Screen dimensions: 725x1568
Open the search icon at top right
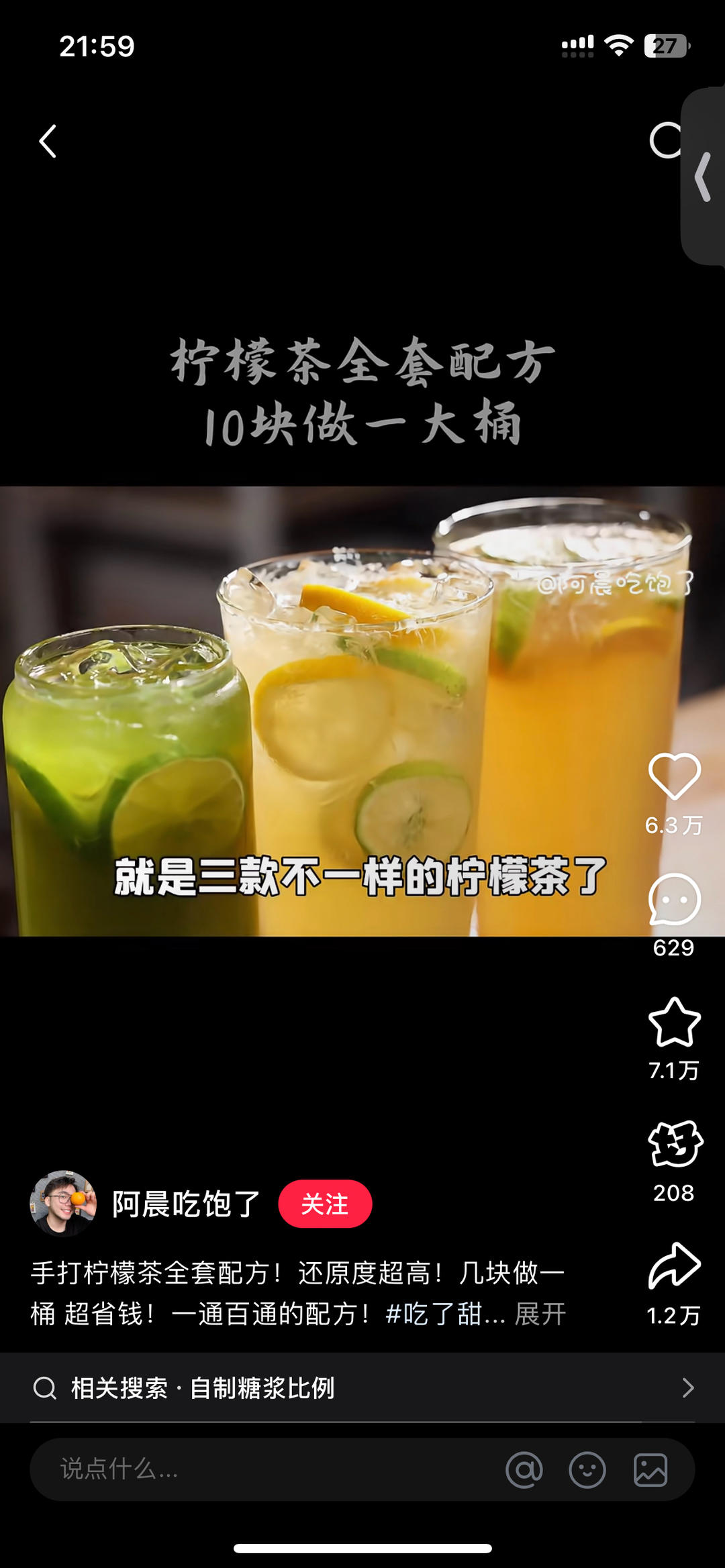pos(666,140)
